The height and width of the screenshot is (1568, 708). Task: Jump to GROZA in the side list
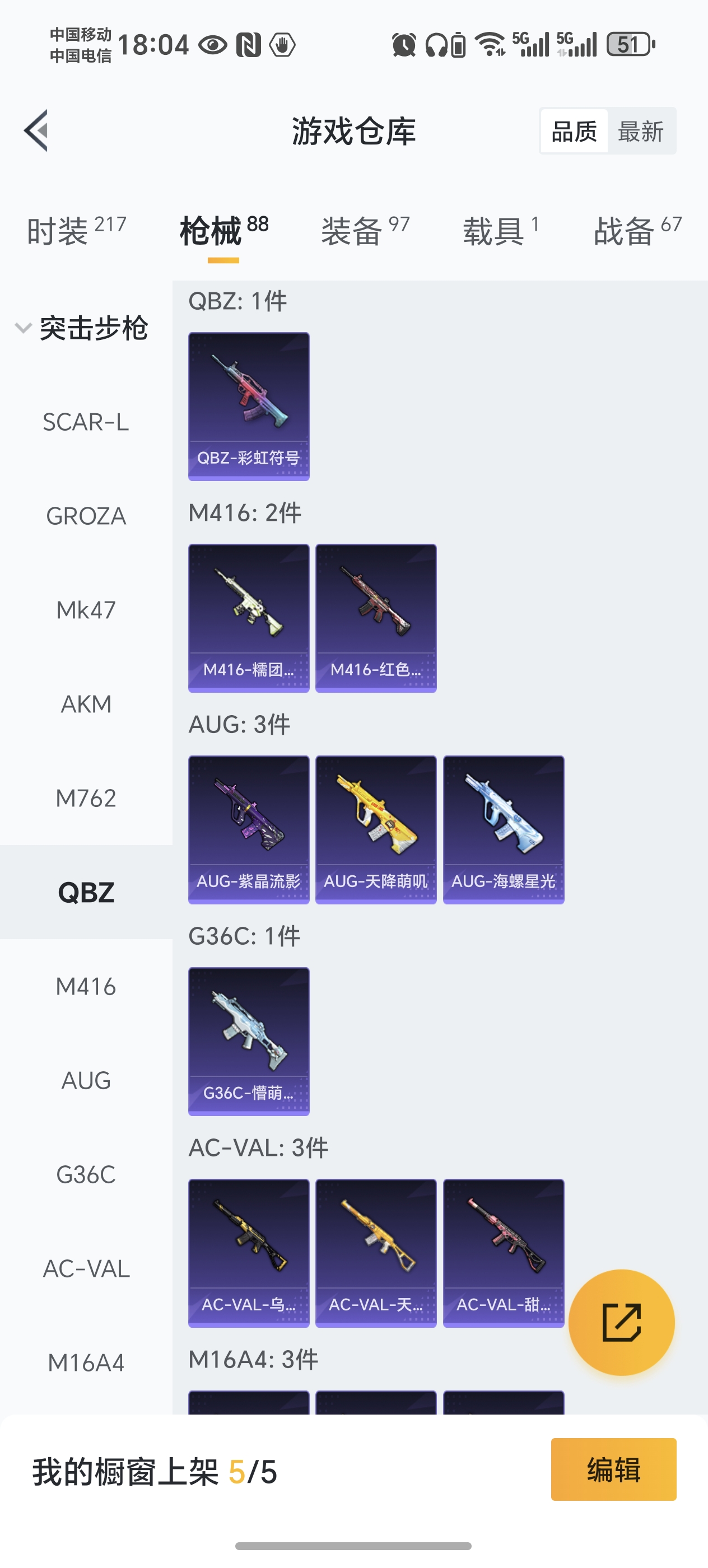tap(86, 516)
